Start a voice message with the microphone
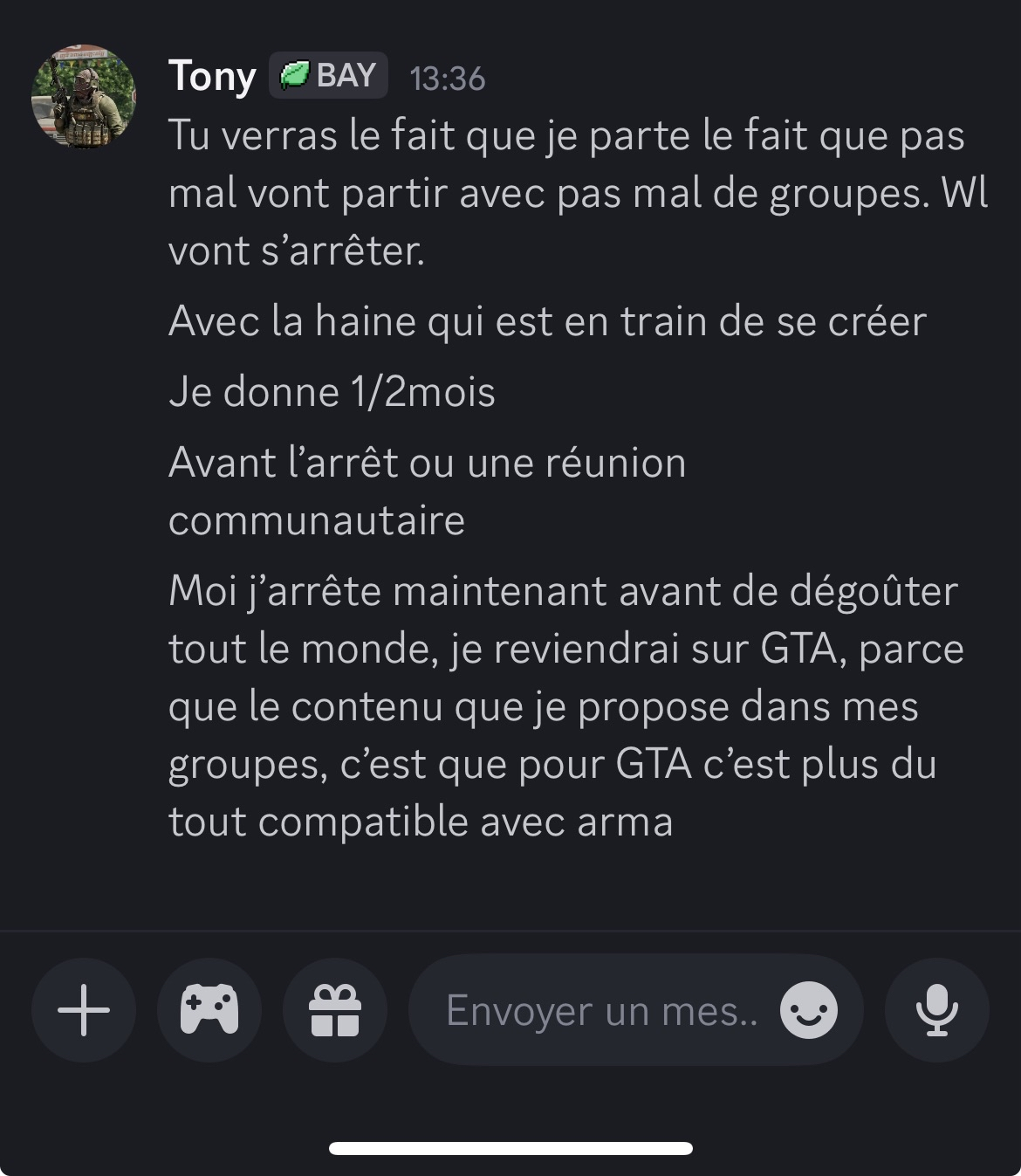Viewport: 1021px width, 1176px height. click(937, 1010)
